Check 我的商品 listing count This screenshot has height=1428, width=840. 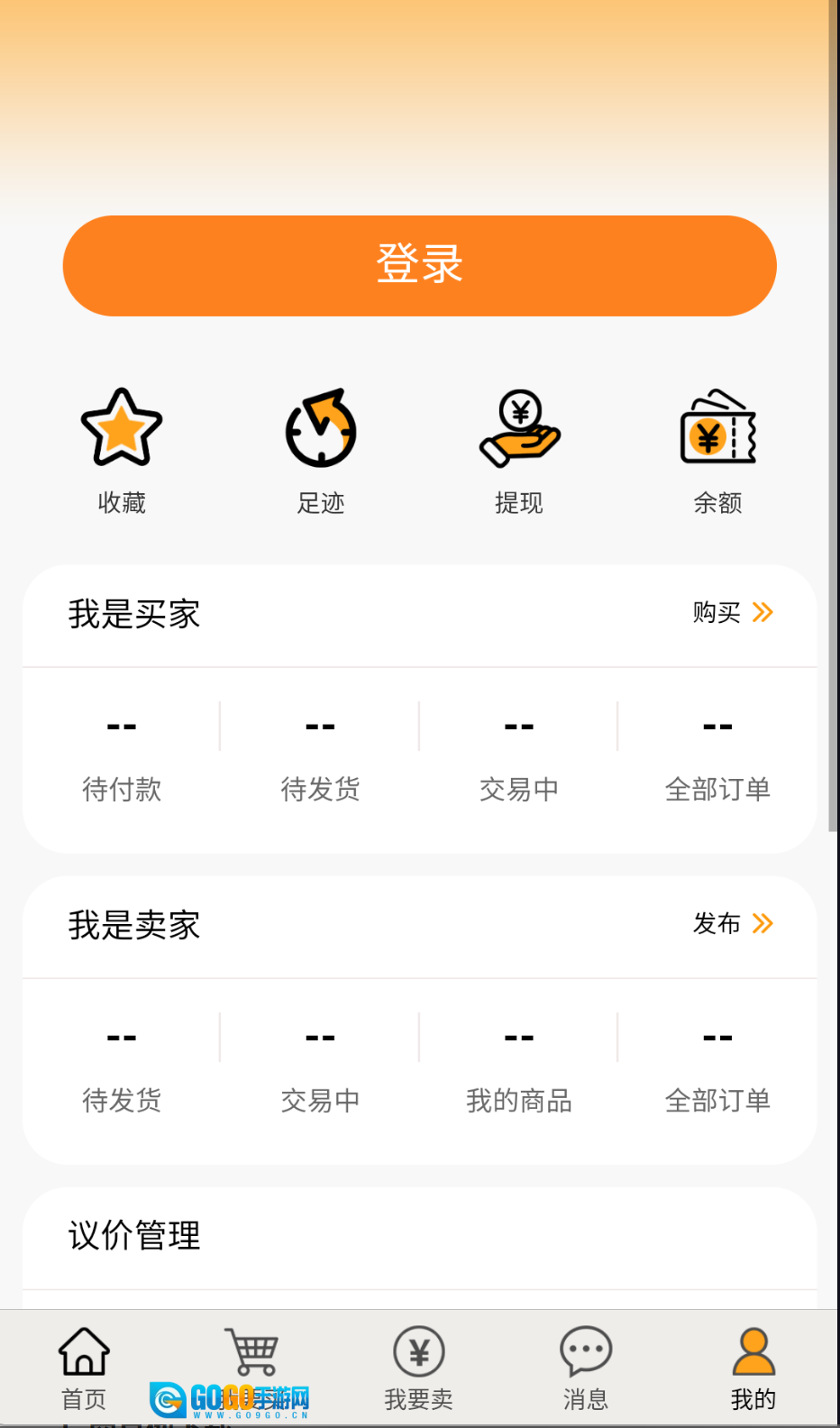click(x=518, y=1068)
